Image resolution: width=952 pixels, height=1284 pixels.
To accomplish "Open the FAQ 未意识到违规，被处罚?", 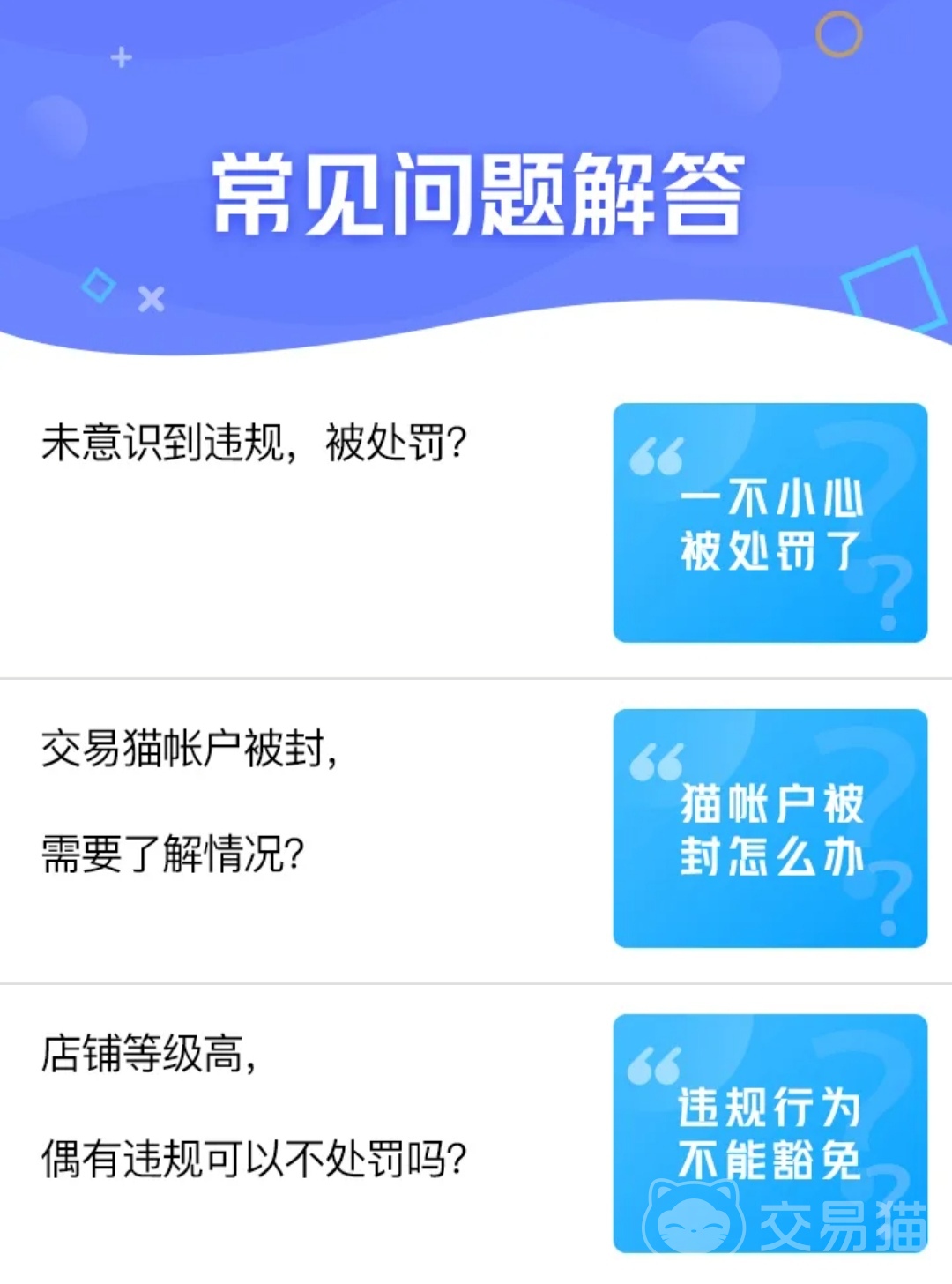I will (254, 443).
